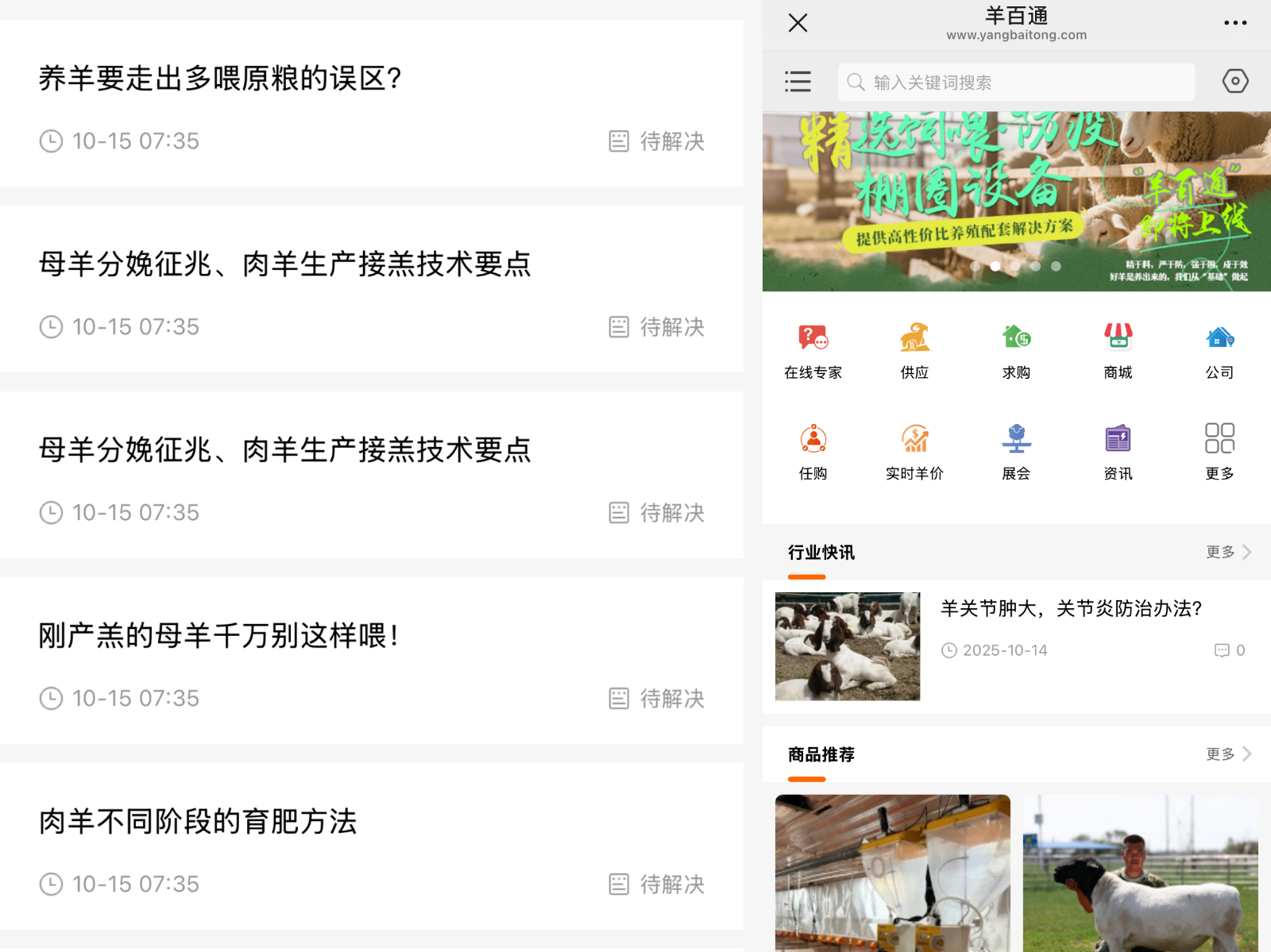
Task: Open the list menu beside search
Action: (x=798, y=82)
